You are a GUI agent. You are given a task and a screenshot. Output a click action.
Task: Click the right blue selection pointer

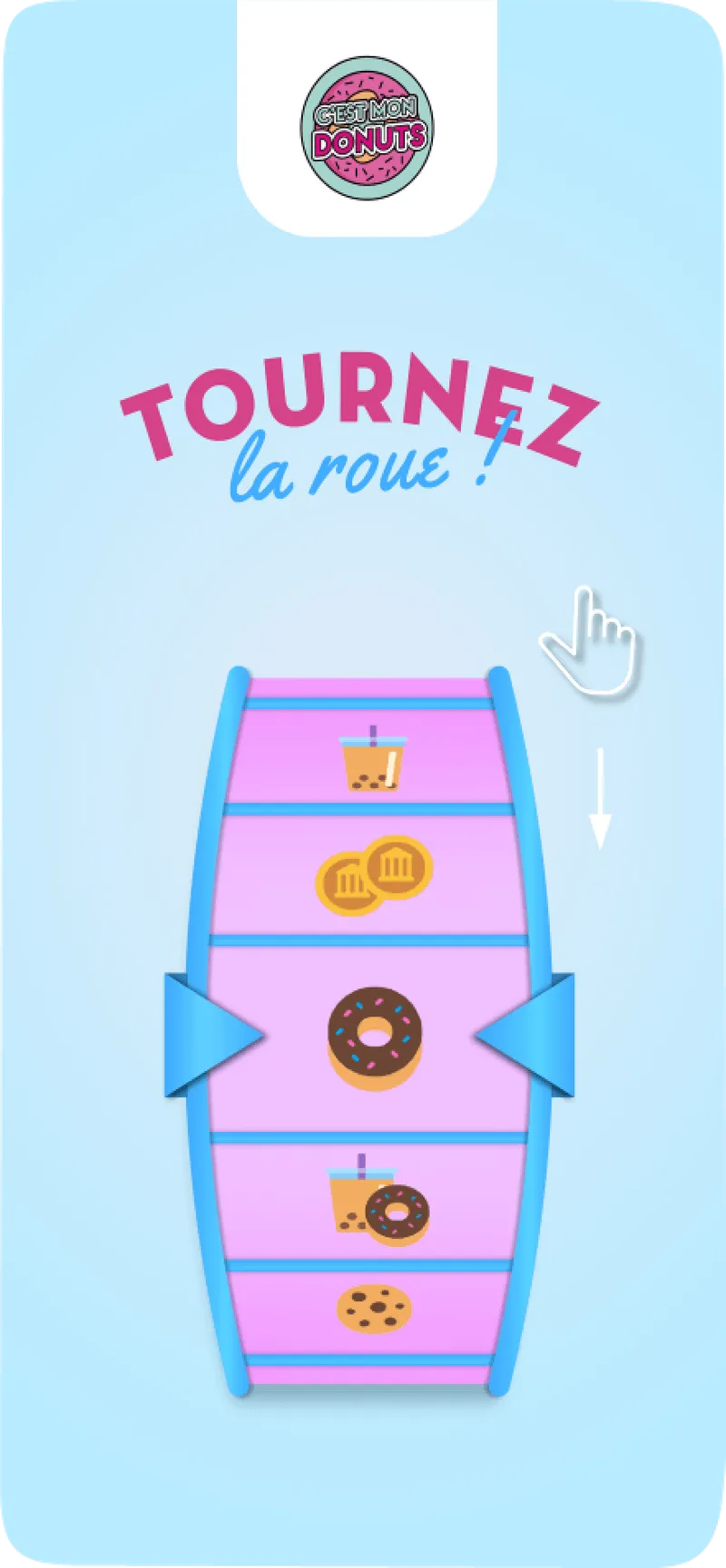(531, 1034)
